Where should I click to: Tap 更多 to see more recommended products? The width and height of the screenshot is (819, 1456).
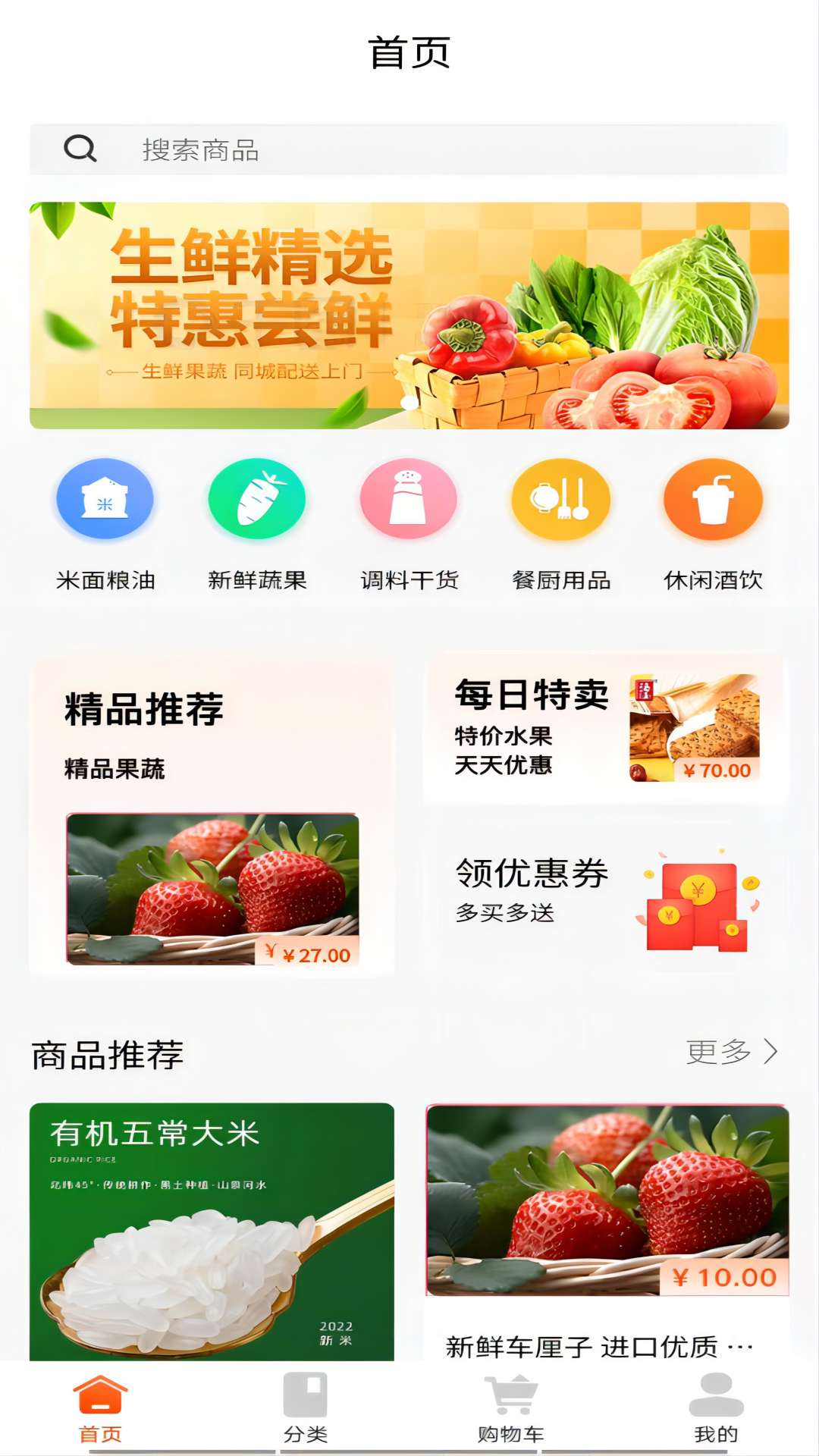732,1052
